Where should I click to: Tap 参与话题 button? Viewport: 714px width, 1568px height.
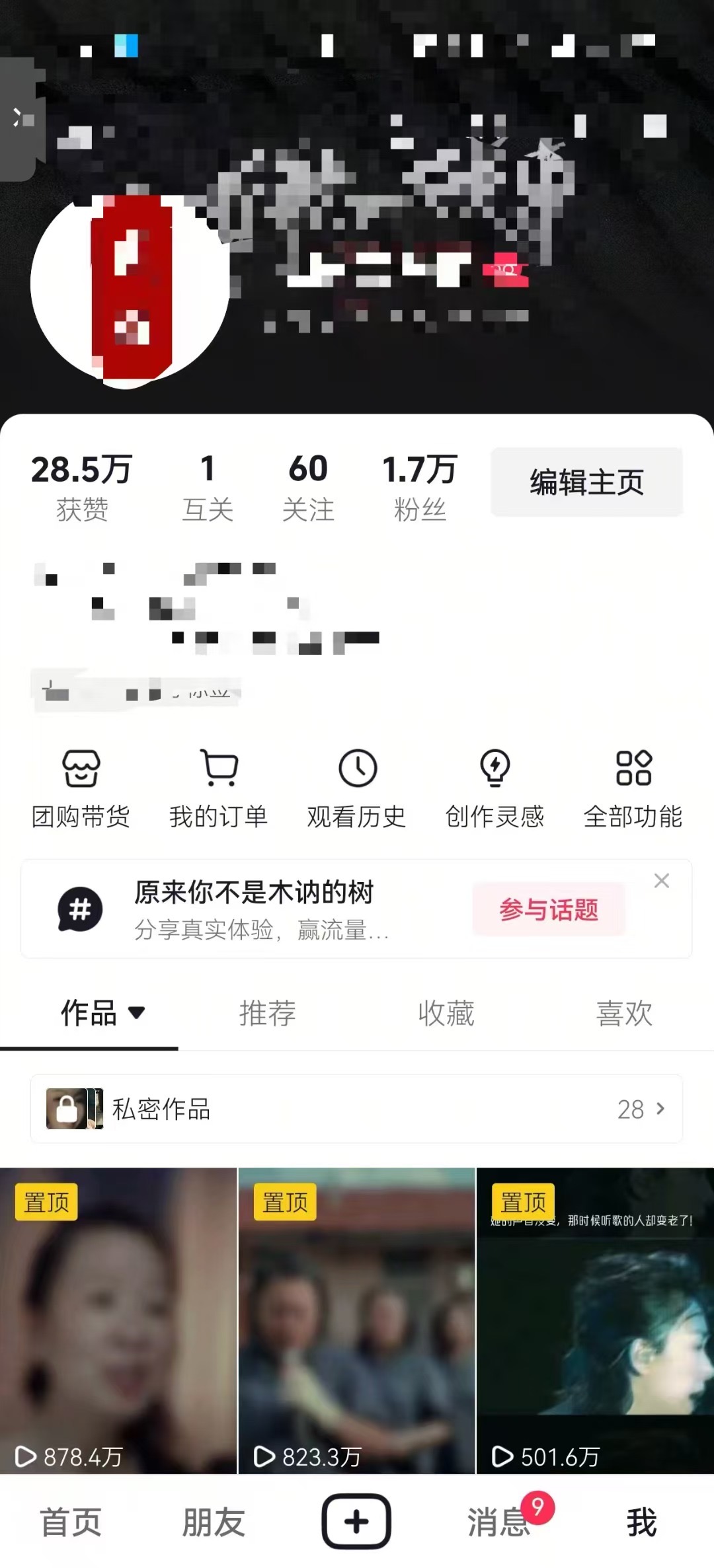549,910
